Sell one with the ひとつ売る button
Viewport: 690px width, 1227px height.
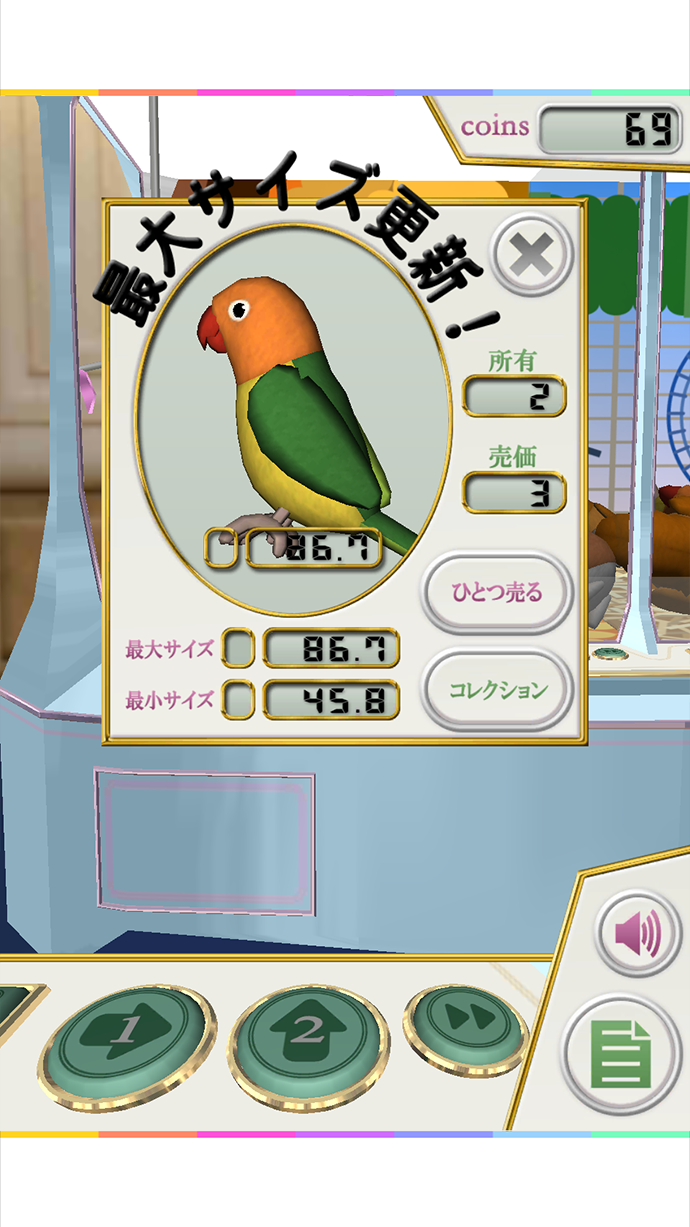(497, 593)
